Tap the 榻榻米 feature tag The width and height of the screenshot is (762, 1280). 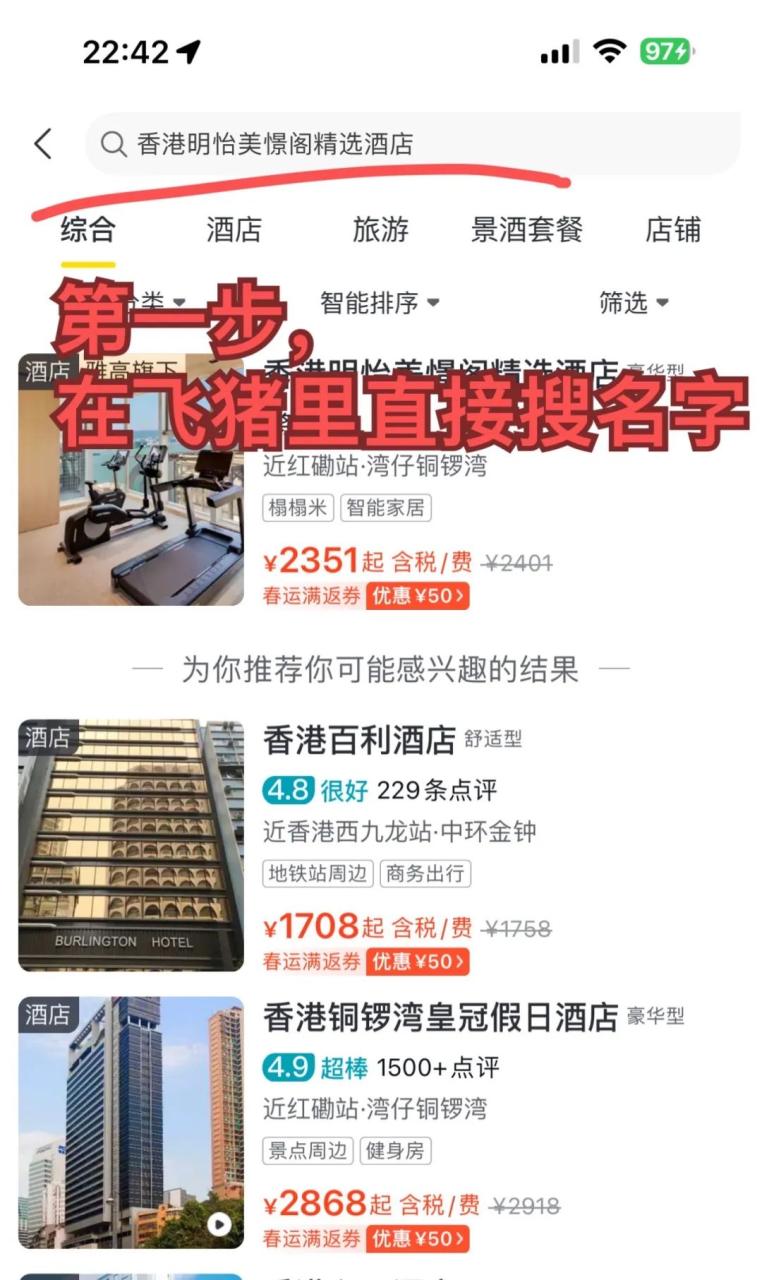click(x=295, y=508)
